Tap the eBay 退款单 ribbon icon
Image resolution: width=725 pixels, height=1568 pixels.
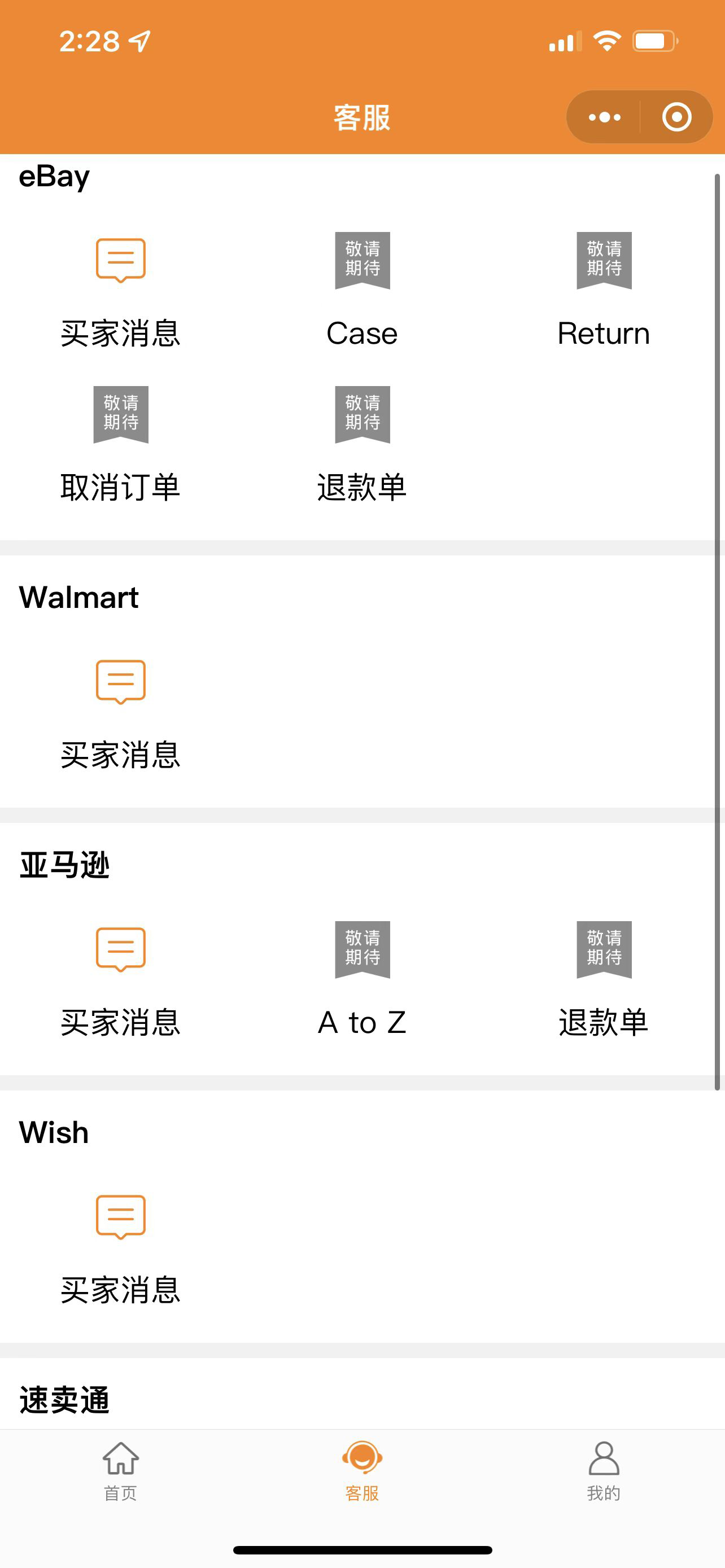[361, 415]
